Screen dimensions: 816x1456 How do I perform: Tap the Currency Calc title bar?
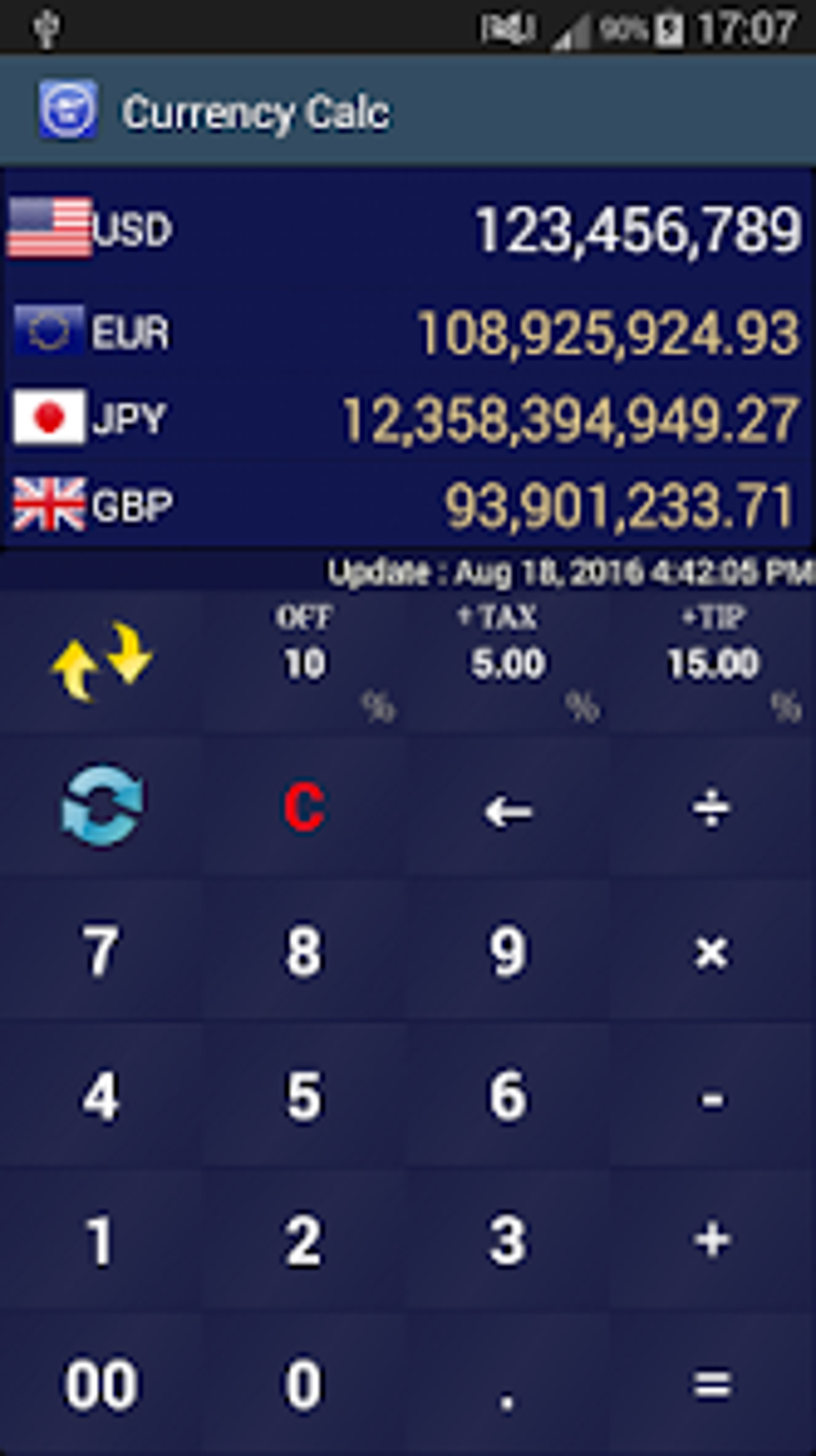(x=258, y=111)
